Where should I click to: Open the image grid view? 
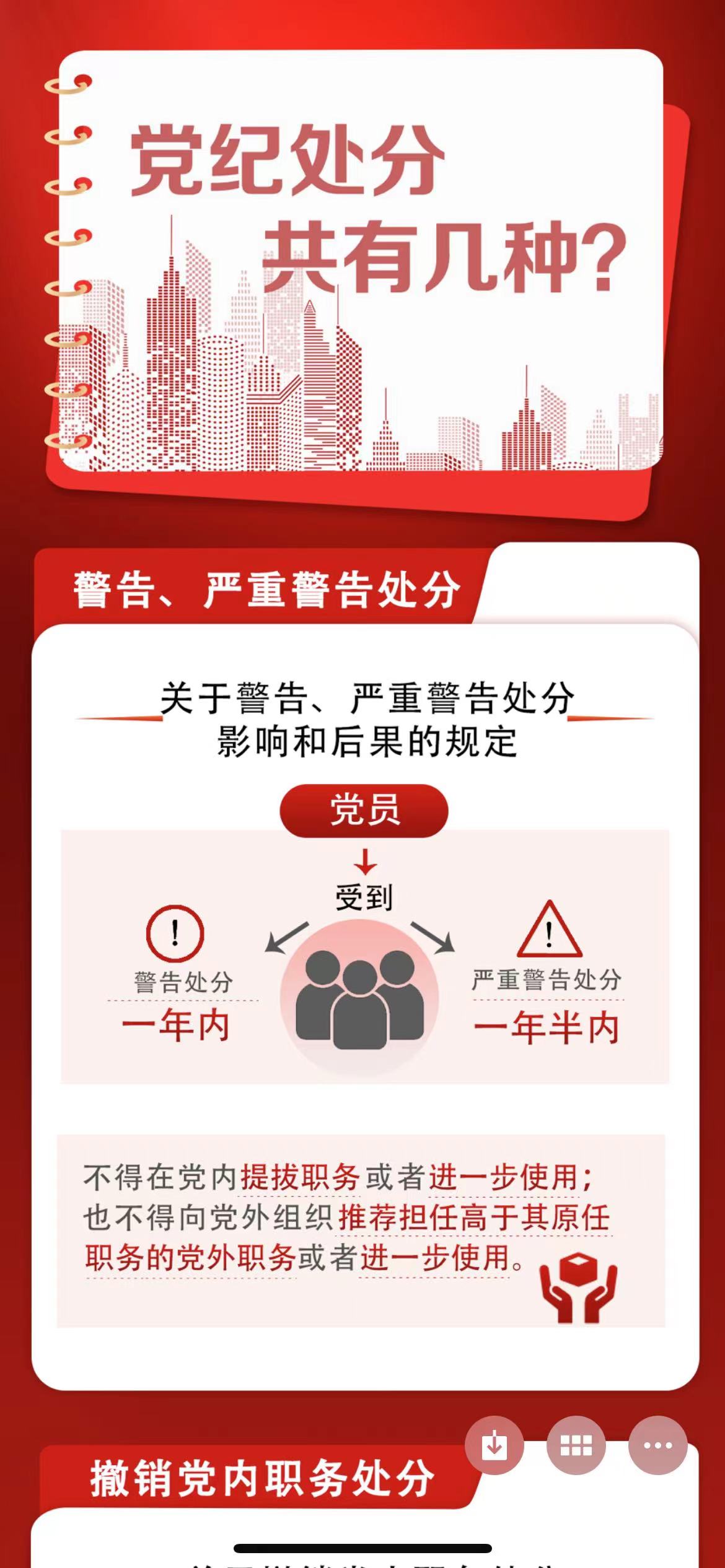click(576, 1445)
